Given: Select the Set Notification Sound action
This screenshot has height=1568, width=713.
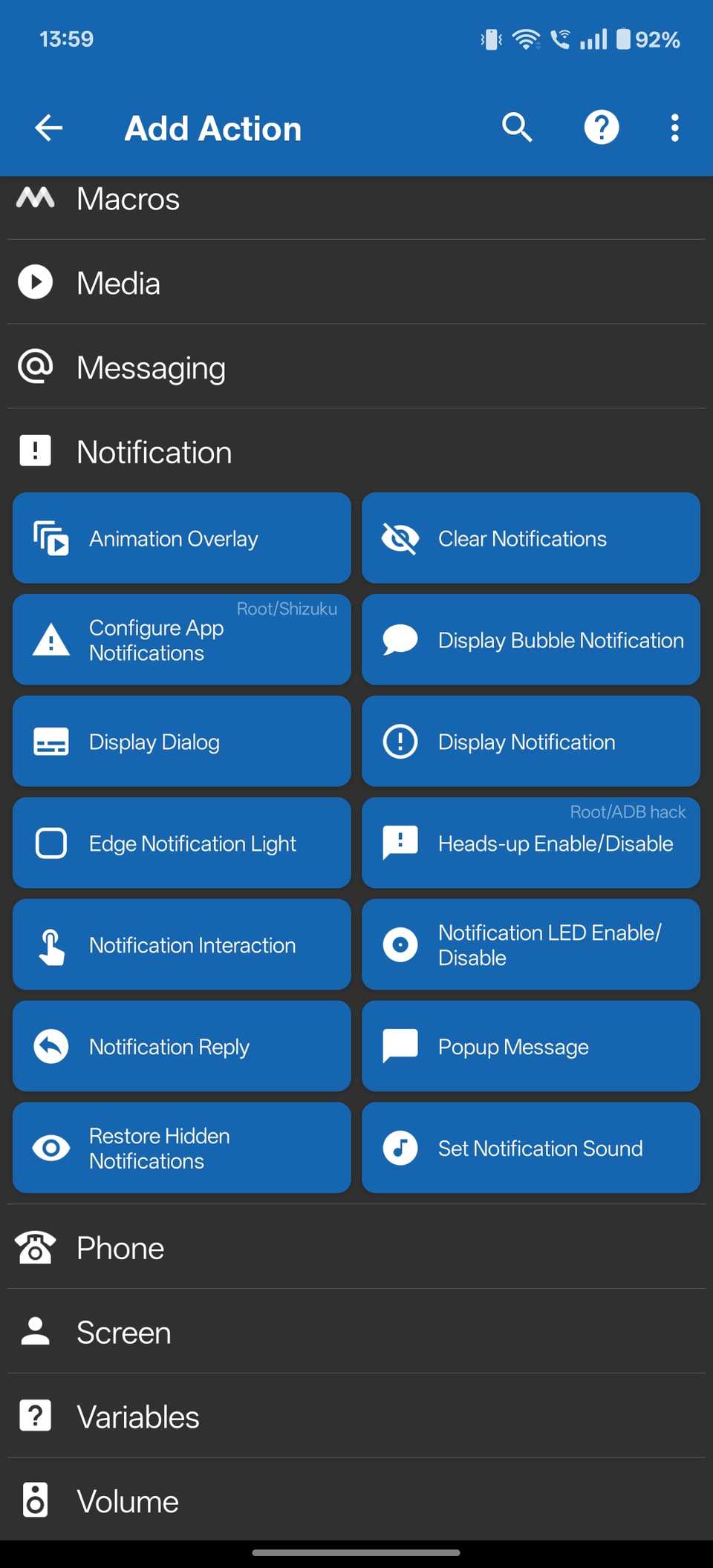Looking at the screenshot, I should coord(530,1148).
